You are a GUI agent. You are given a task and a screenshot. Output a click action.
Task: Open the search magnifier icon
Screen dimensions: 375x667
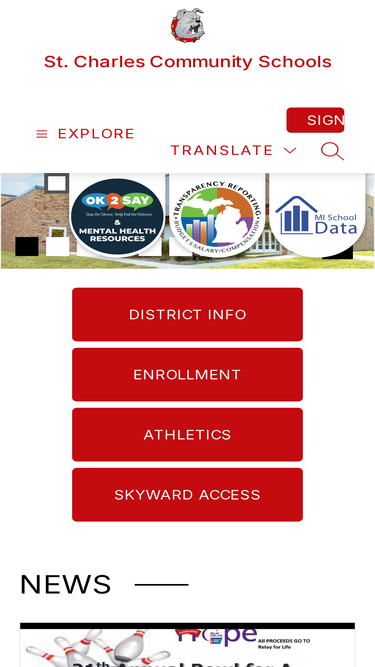pos(332,151)
